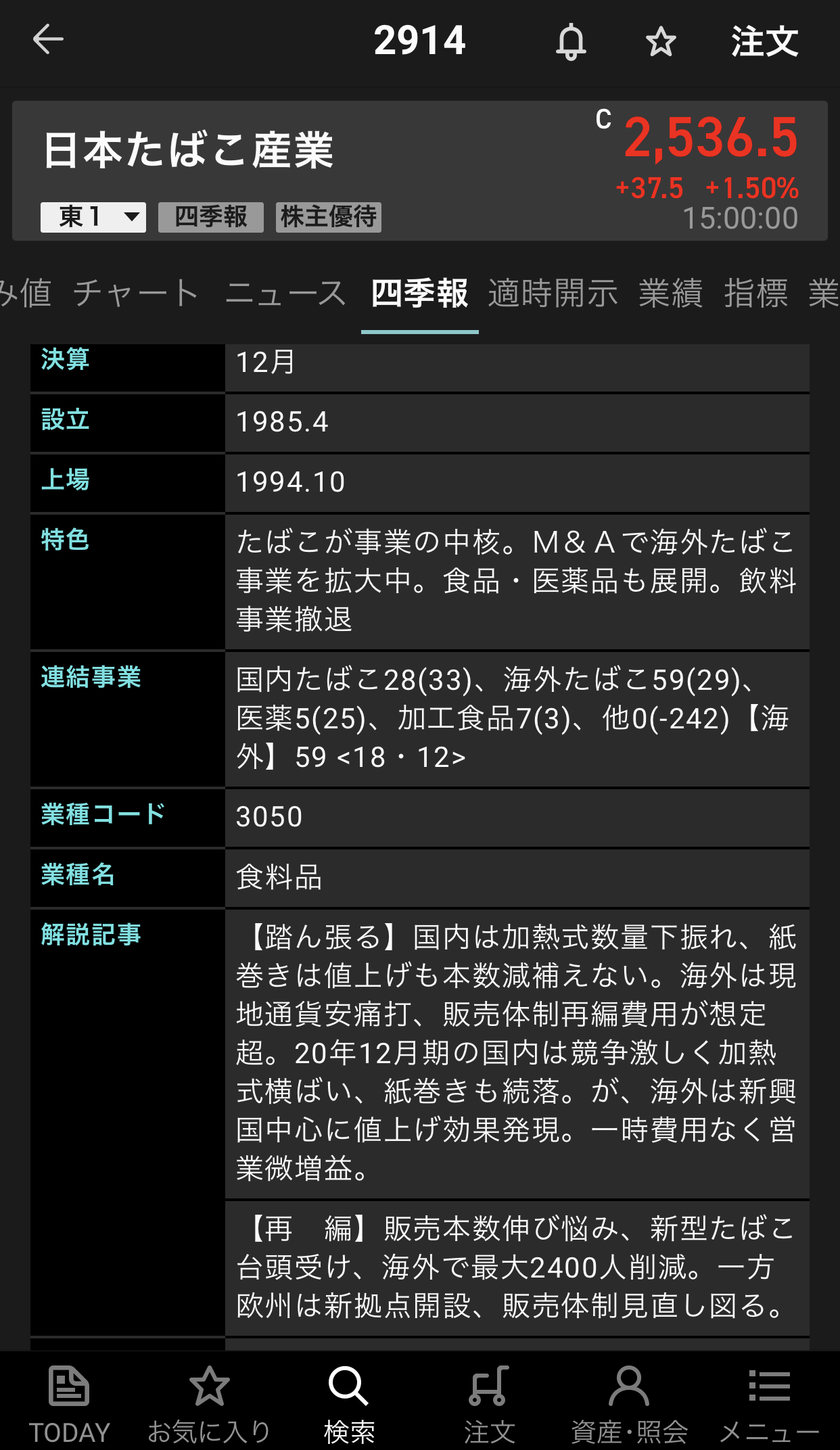The width and height of the screenshot is (840, 1450).
Task: Select the 四季報 top tab
Action: tap(419, 294)
